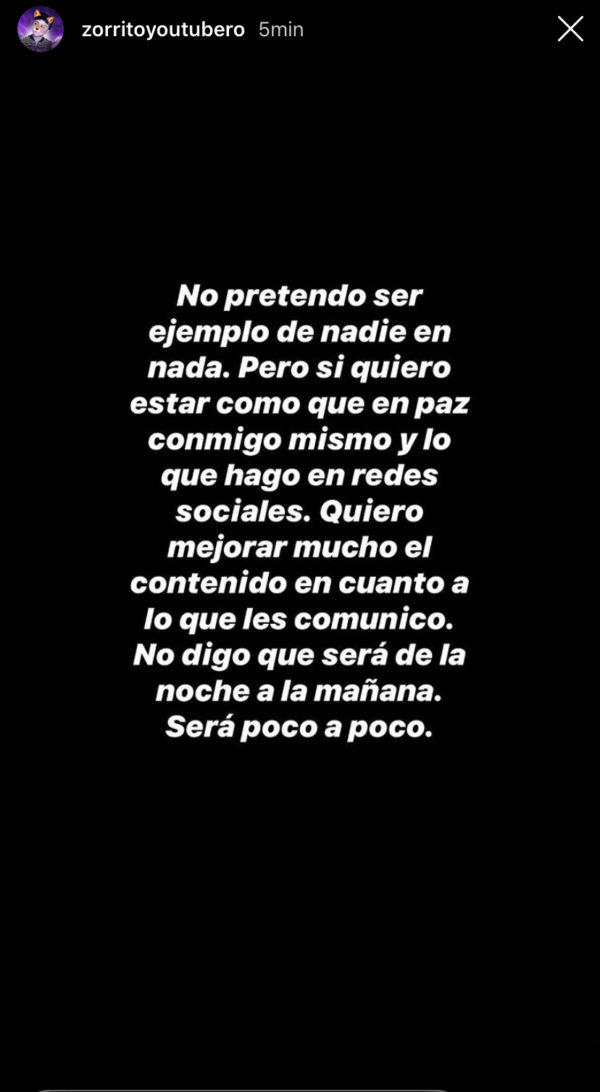Close the story viewer
This screenshot has height=1092, width=600.
pos(570,29)
